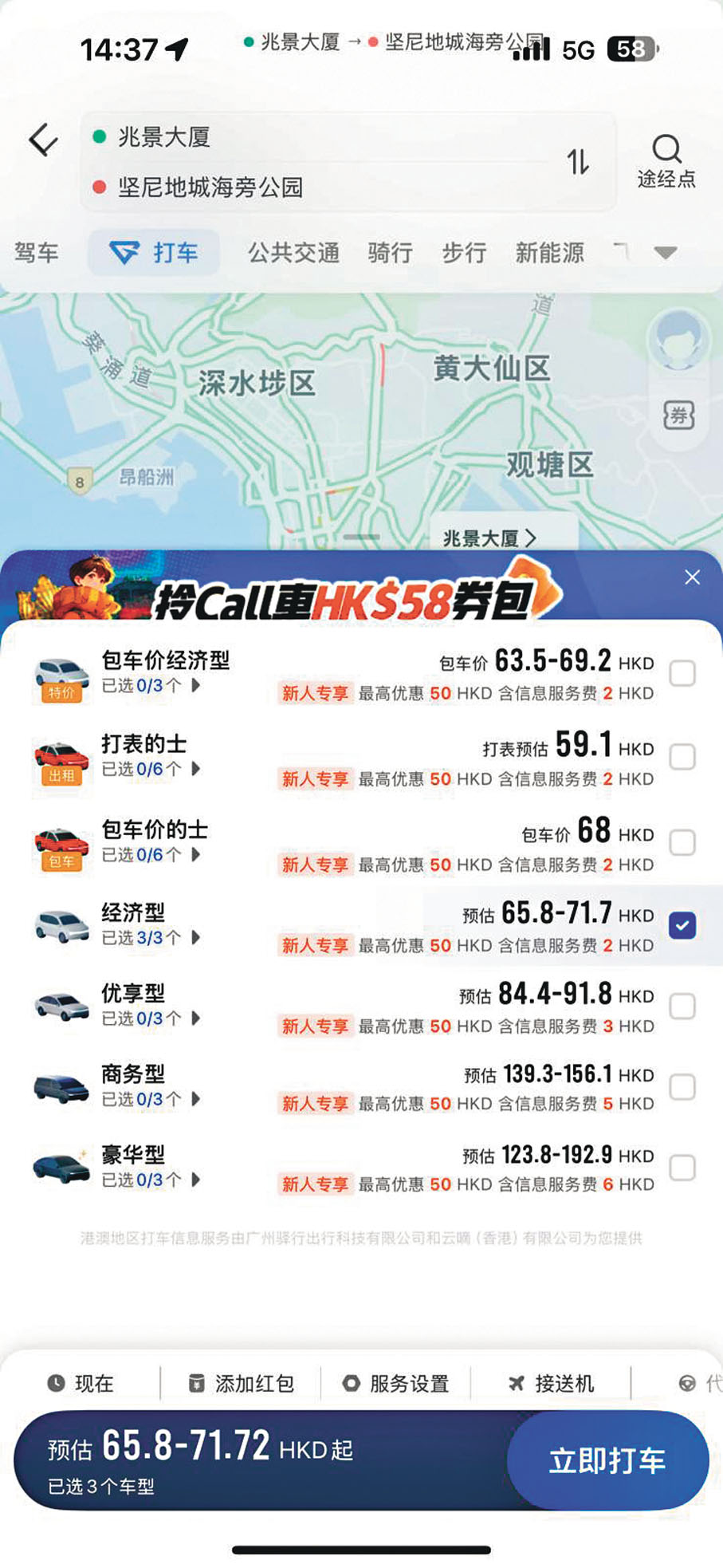Image resolution: width=723 pixels, height=1568 pixels.
Task: Select the 优享型 checkbox
Action: click(682, 1006)
